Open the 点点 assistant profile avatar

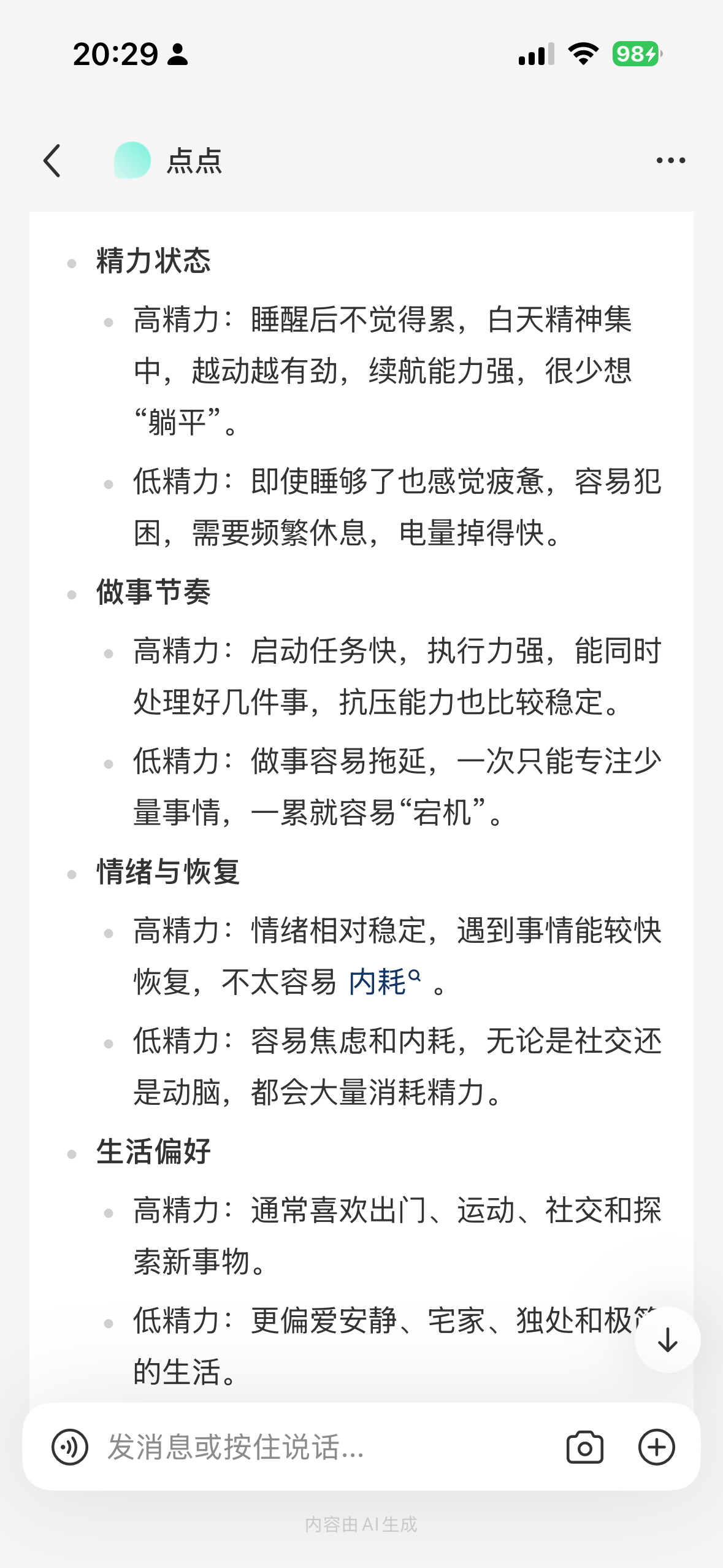tap(132, 160)
